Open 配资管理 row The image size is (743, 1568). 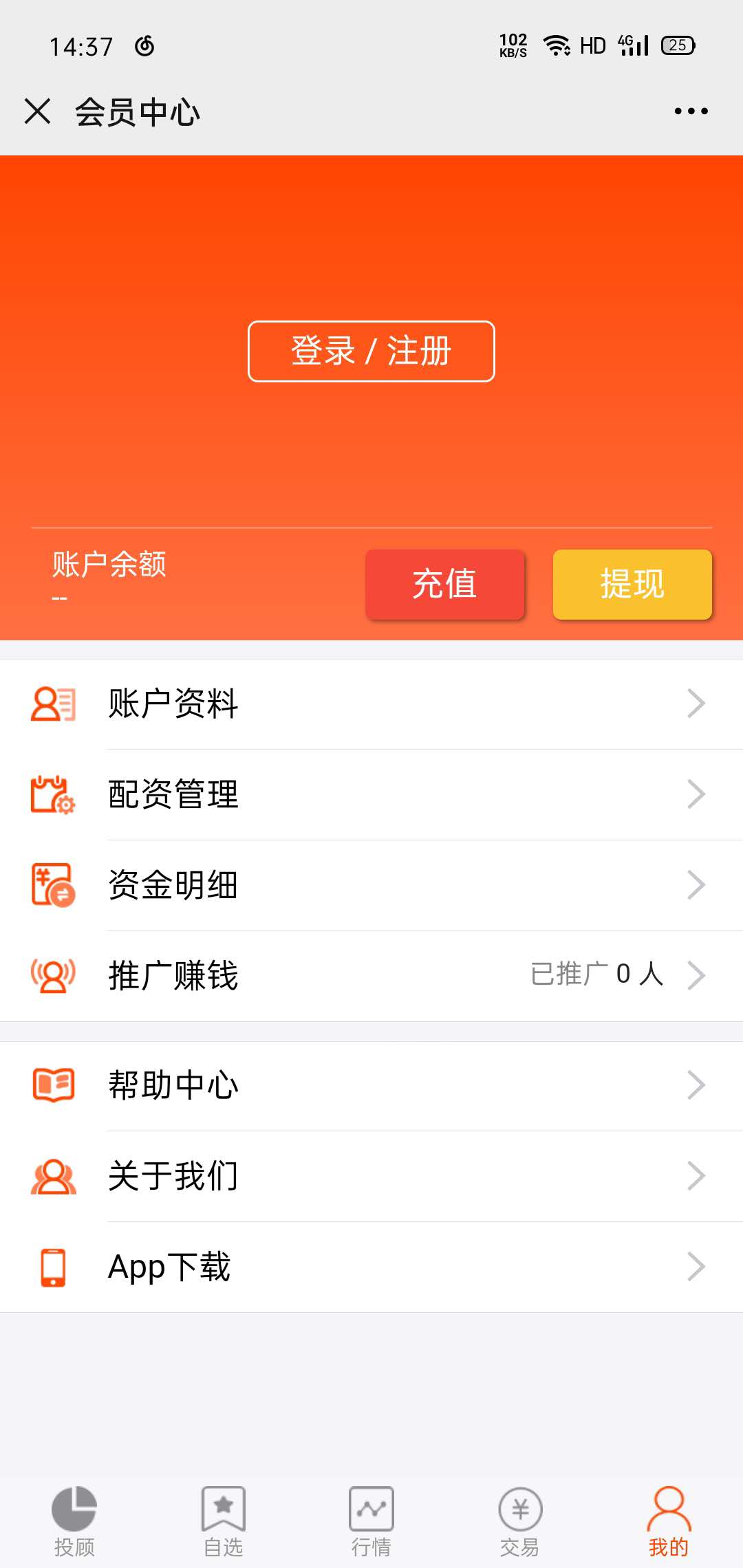click(371, 794)
